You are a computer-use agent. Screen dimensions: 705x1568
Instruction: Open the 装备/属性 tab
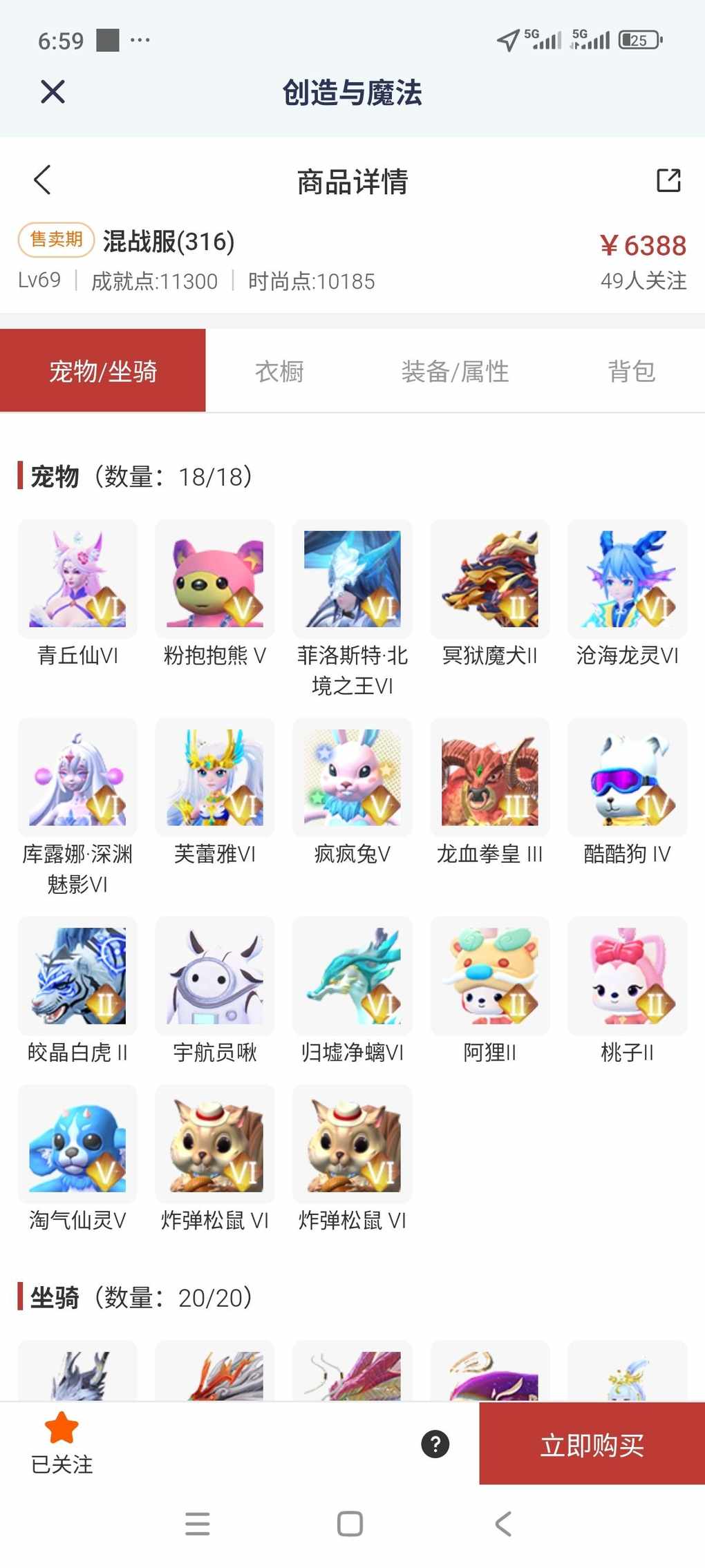455,372
